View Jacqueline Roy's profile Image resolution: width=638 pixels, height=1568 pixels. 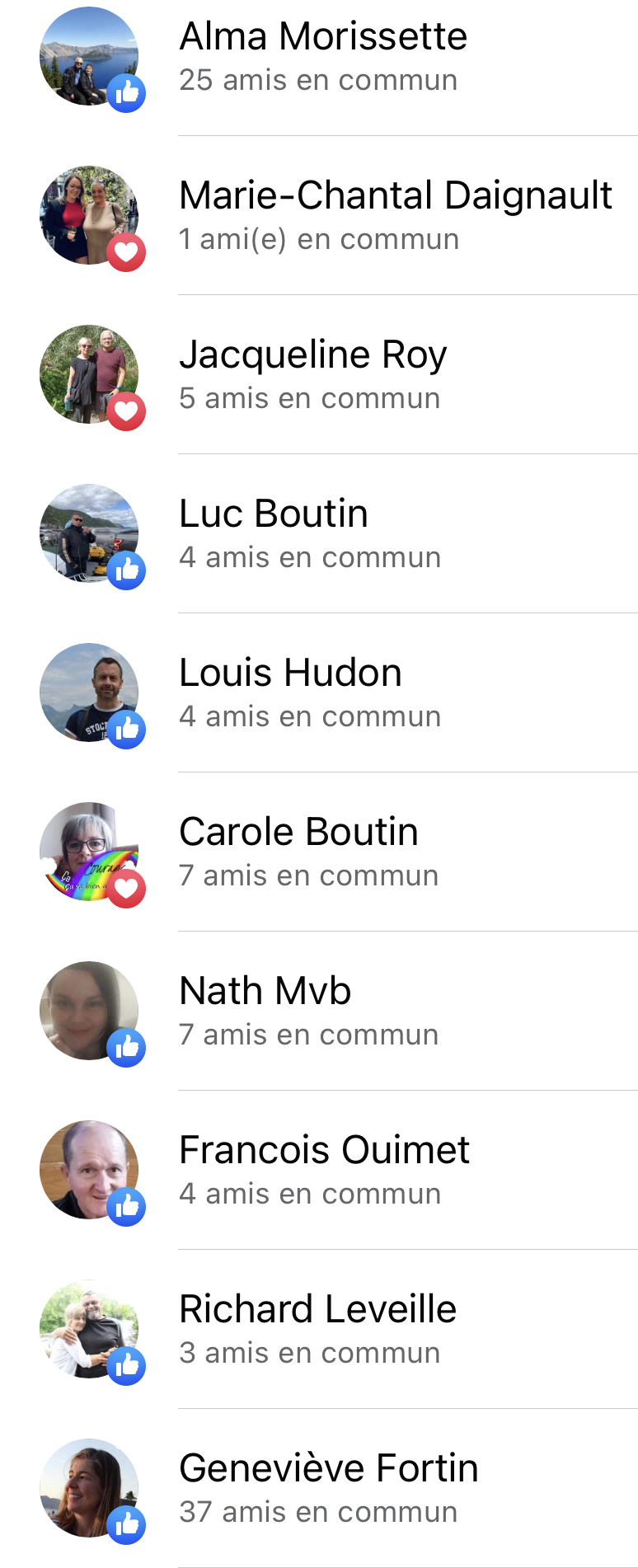point(312,356)
